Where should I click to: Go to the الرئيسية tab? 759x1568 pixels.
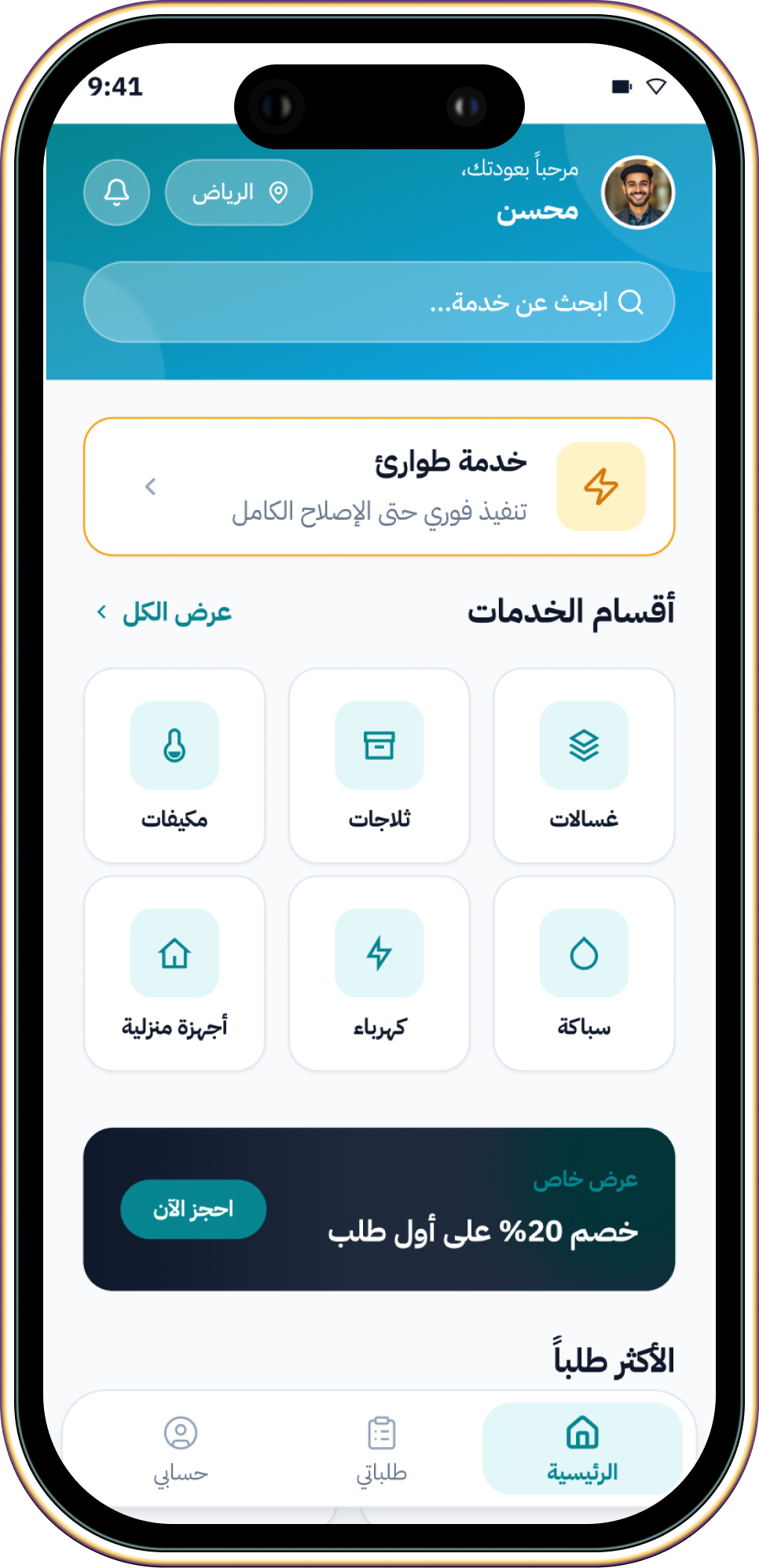(582, 1450)
